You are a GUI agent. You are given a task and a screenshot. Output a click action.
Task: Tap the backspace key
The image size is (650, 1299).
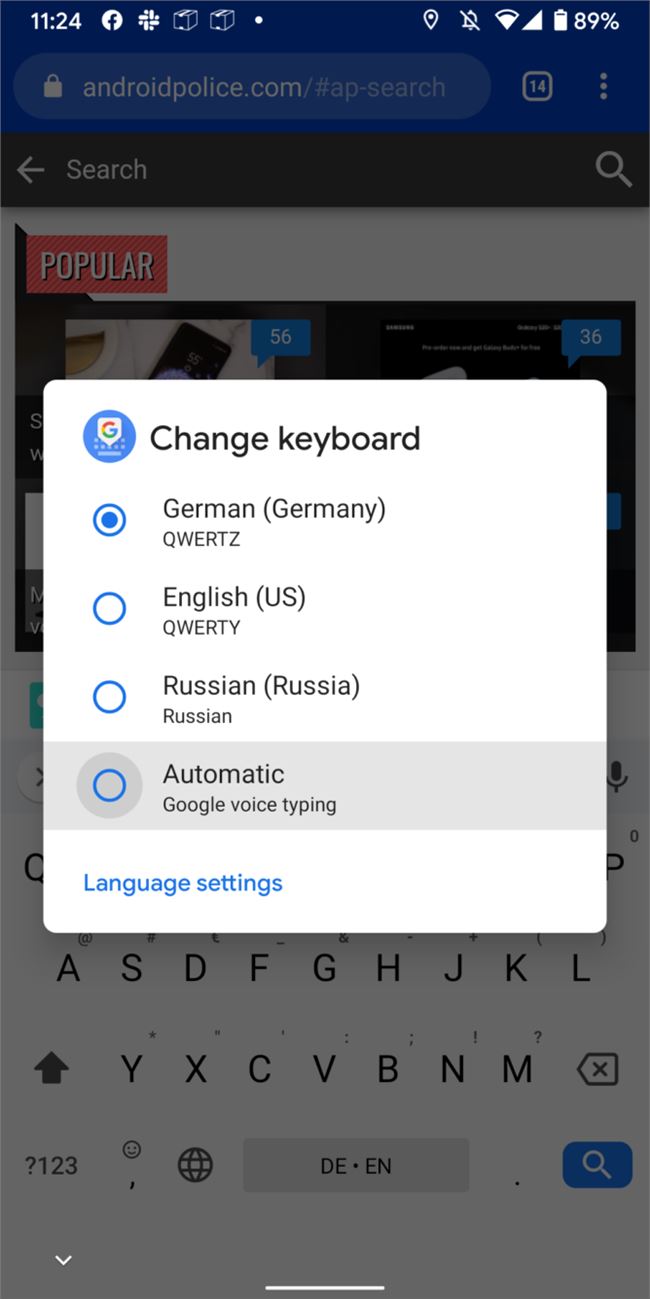click(598, 1070)
